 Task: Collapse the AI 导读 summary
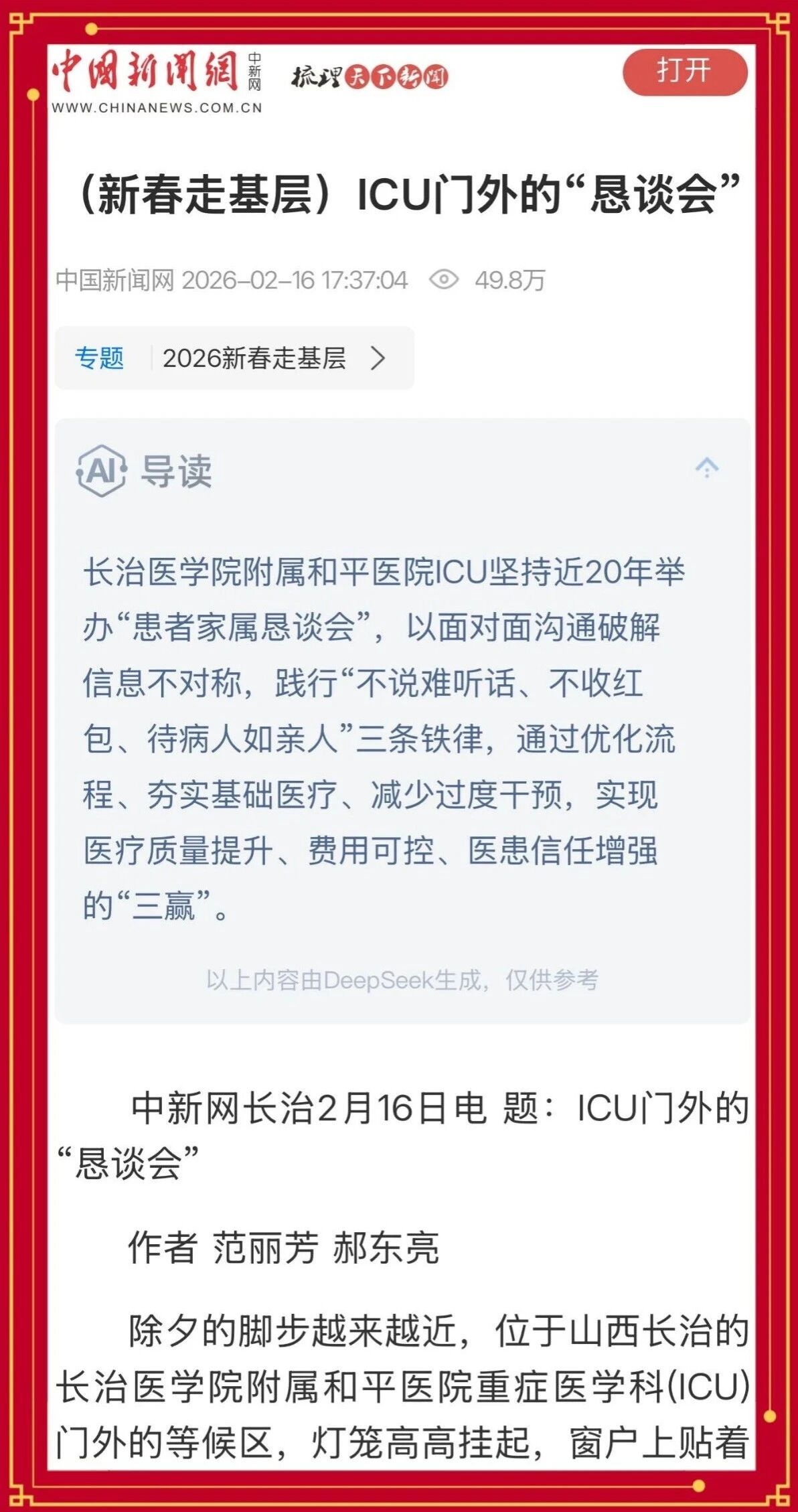point(706,467)
